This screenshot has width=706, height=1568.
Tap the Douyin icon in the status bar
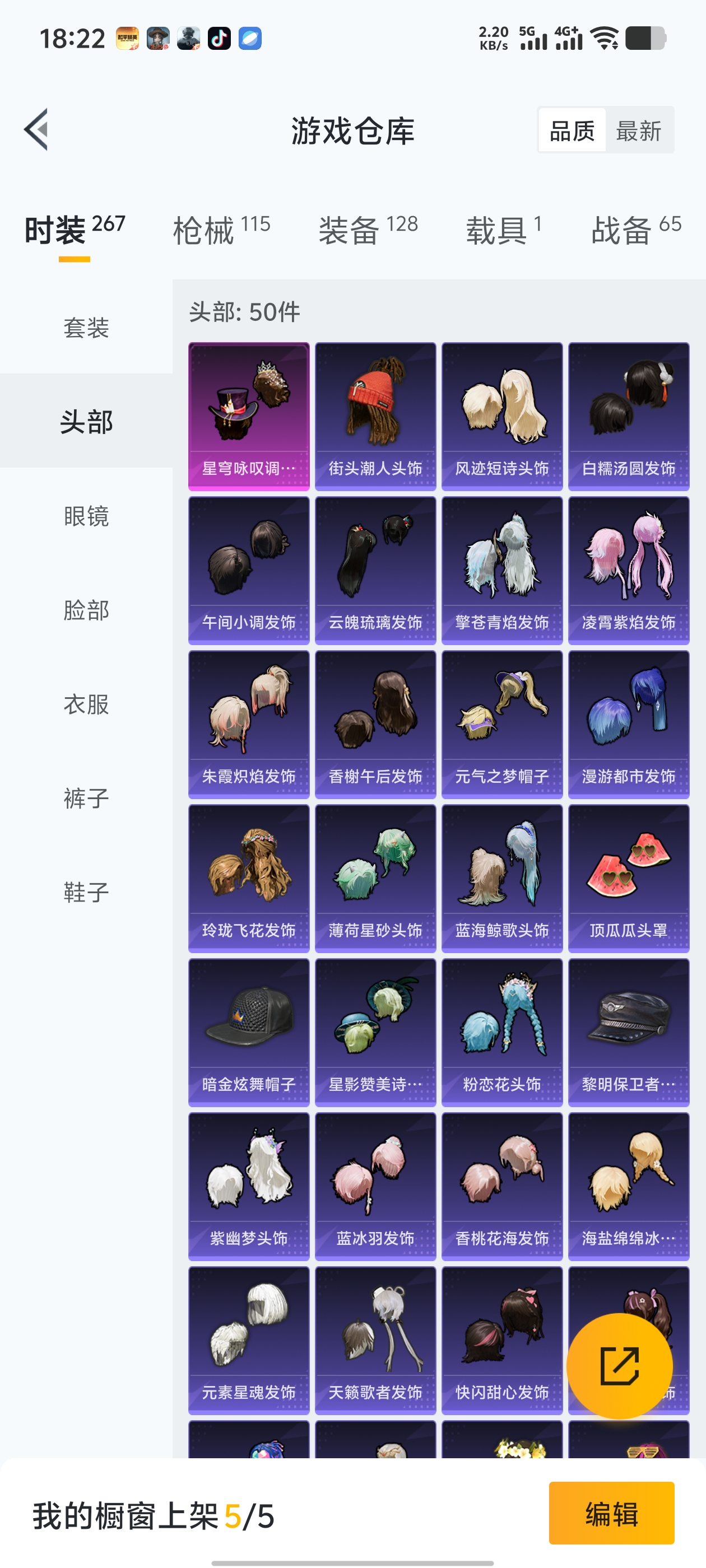pyautogui.click(x=220, y=38)
